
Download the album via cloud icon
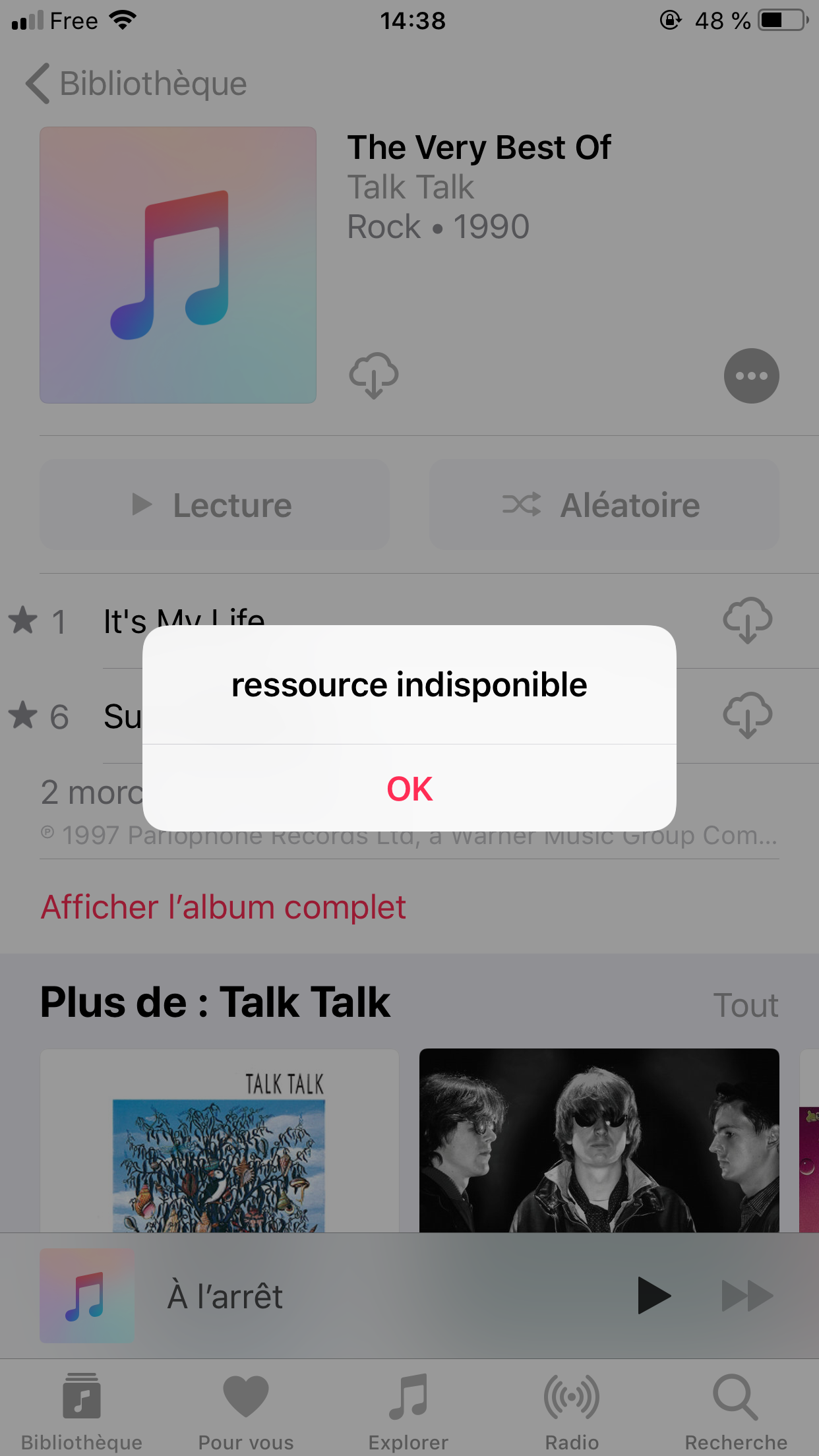click(373, 375)
